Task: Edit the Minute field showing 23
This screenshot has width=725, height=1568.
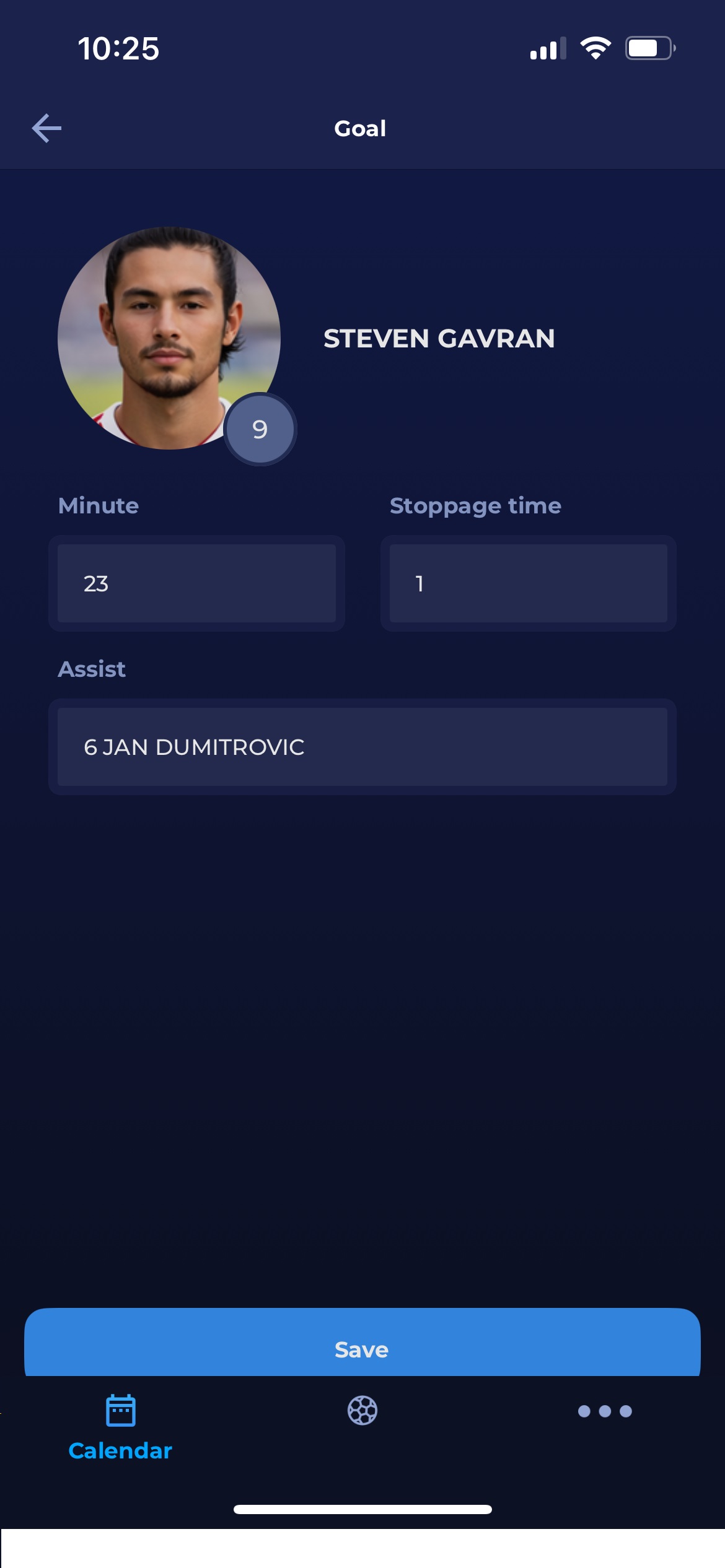Action: [196, 583]
